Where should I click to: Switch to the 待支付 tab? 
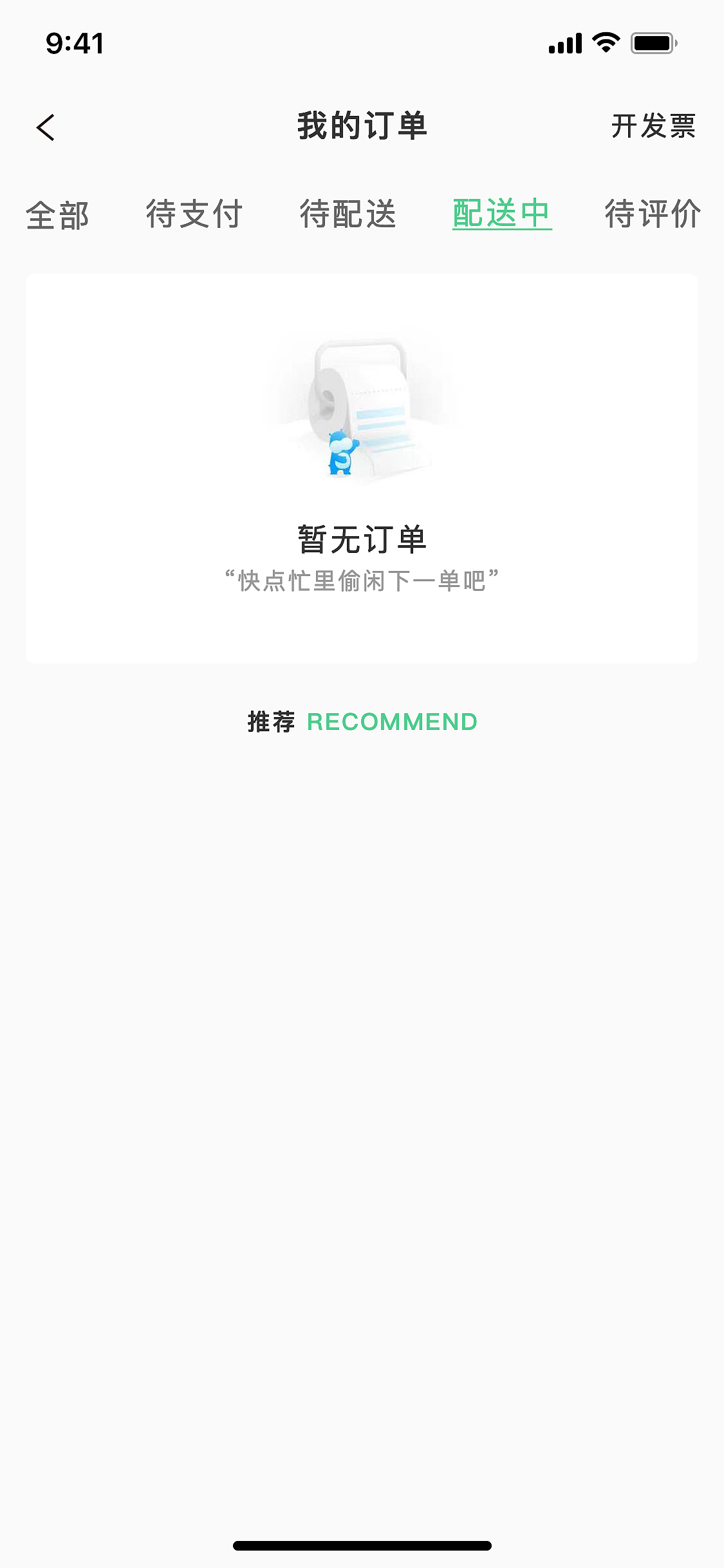(194, 216)
